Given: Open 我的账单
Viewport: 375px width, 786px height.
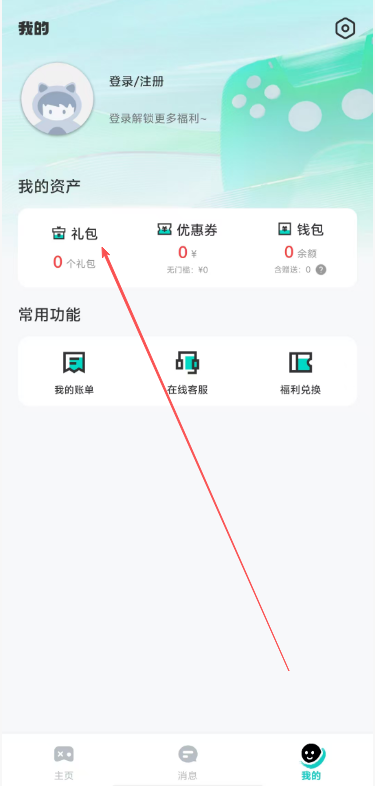Looking at the screenshot, I should click(x=74, y=372).
